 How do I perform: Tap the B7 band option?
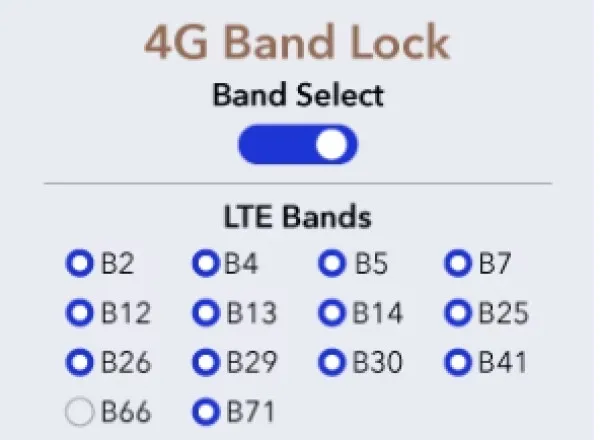coord(458,264)
